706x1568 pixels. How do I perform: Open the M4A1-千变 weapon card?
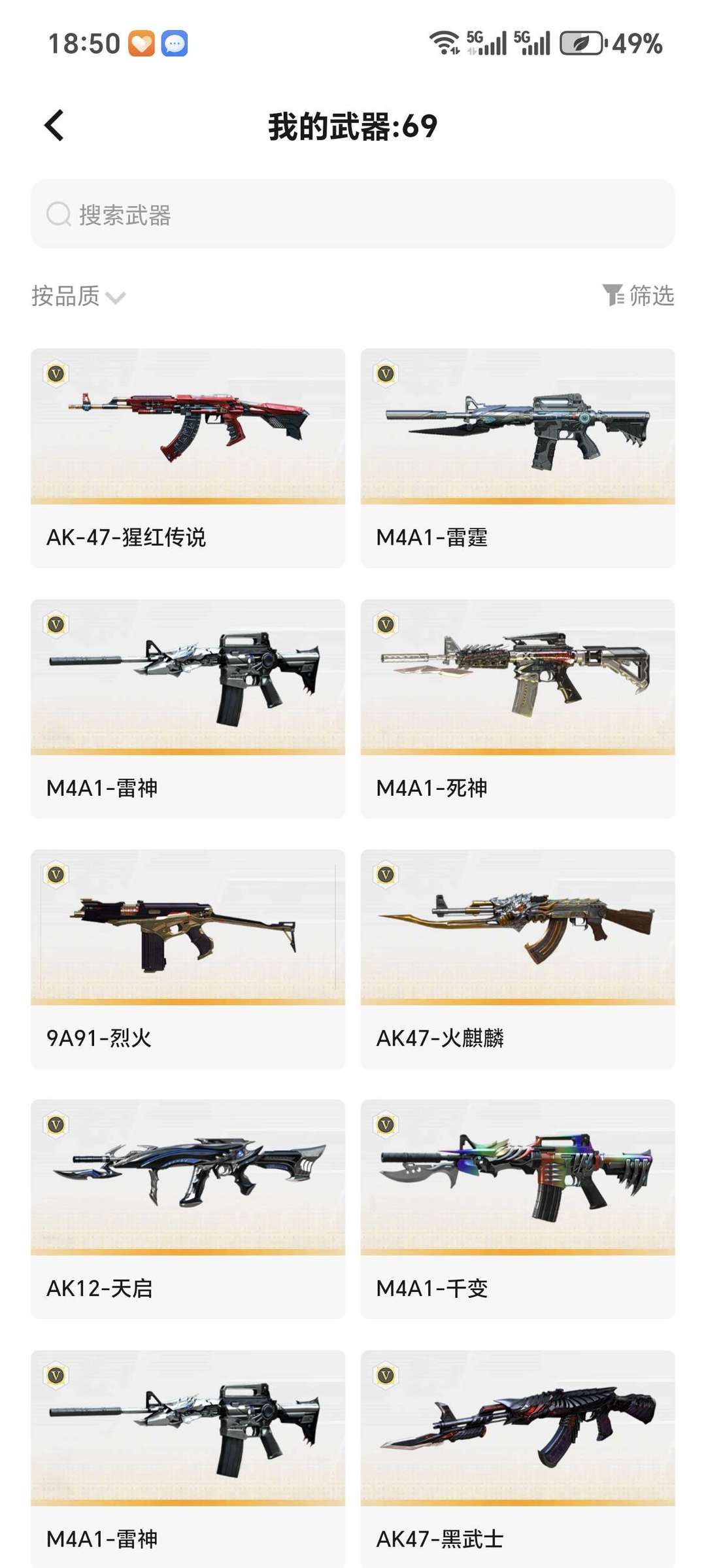518,1209
